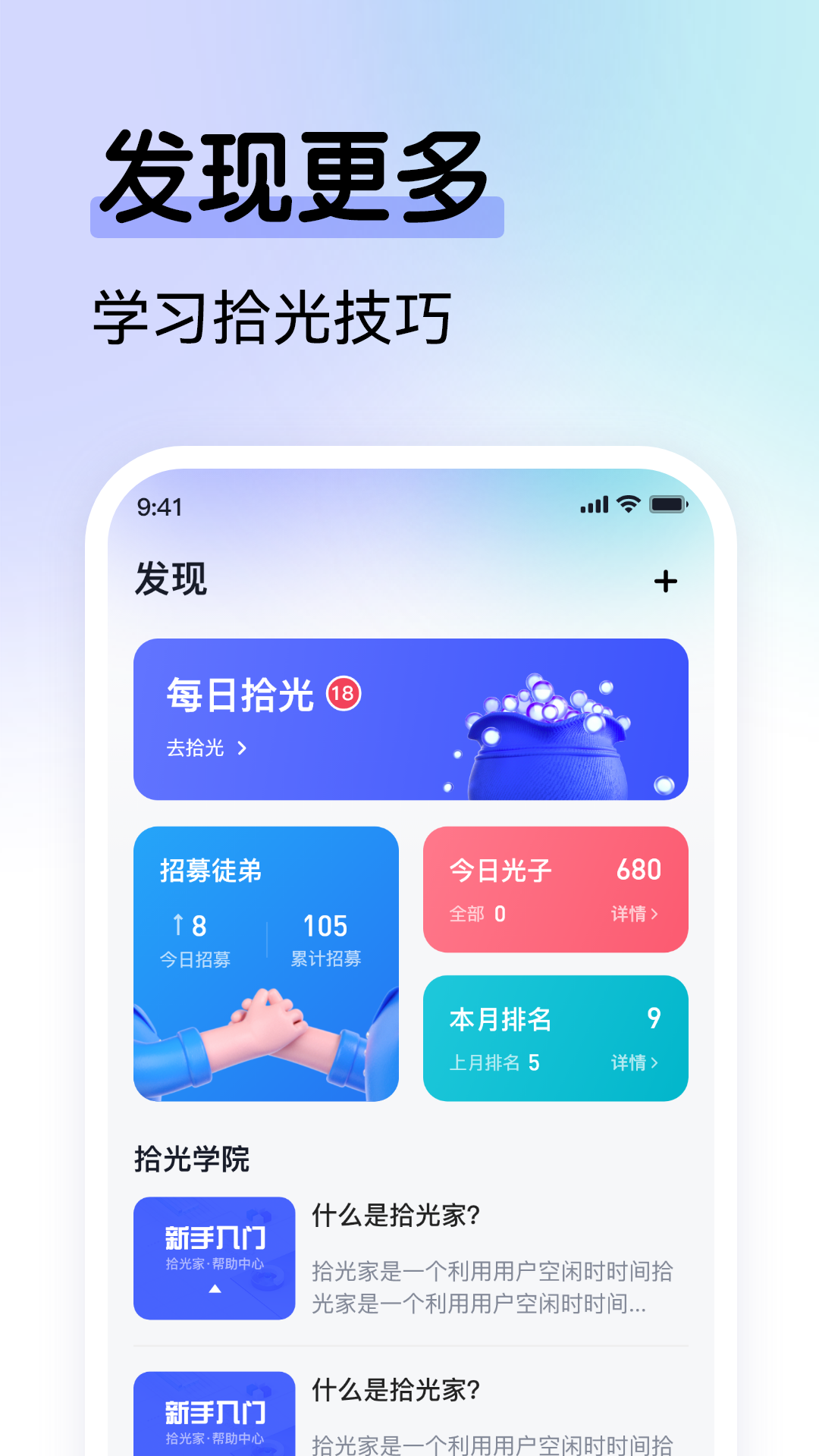The width and height of the screenshot is (819, 1456).
Task: Open the 新手入门 thumbnail in 拾光学院
Action: tap(215, 1257)
